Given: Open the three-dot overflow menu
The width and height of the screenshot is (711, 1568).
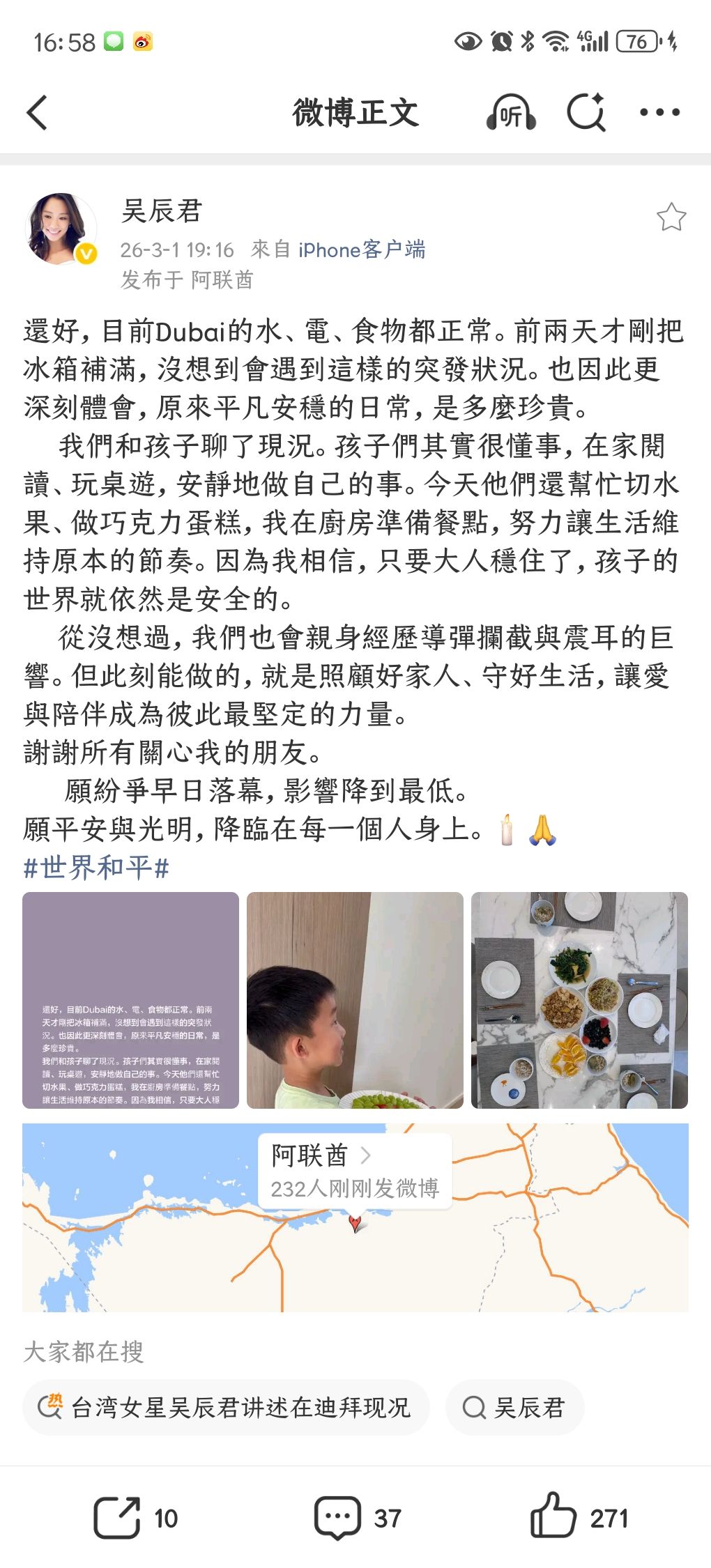Looking at the screenshot, I should point(659,113).
